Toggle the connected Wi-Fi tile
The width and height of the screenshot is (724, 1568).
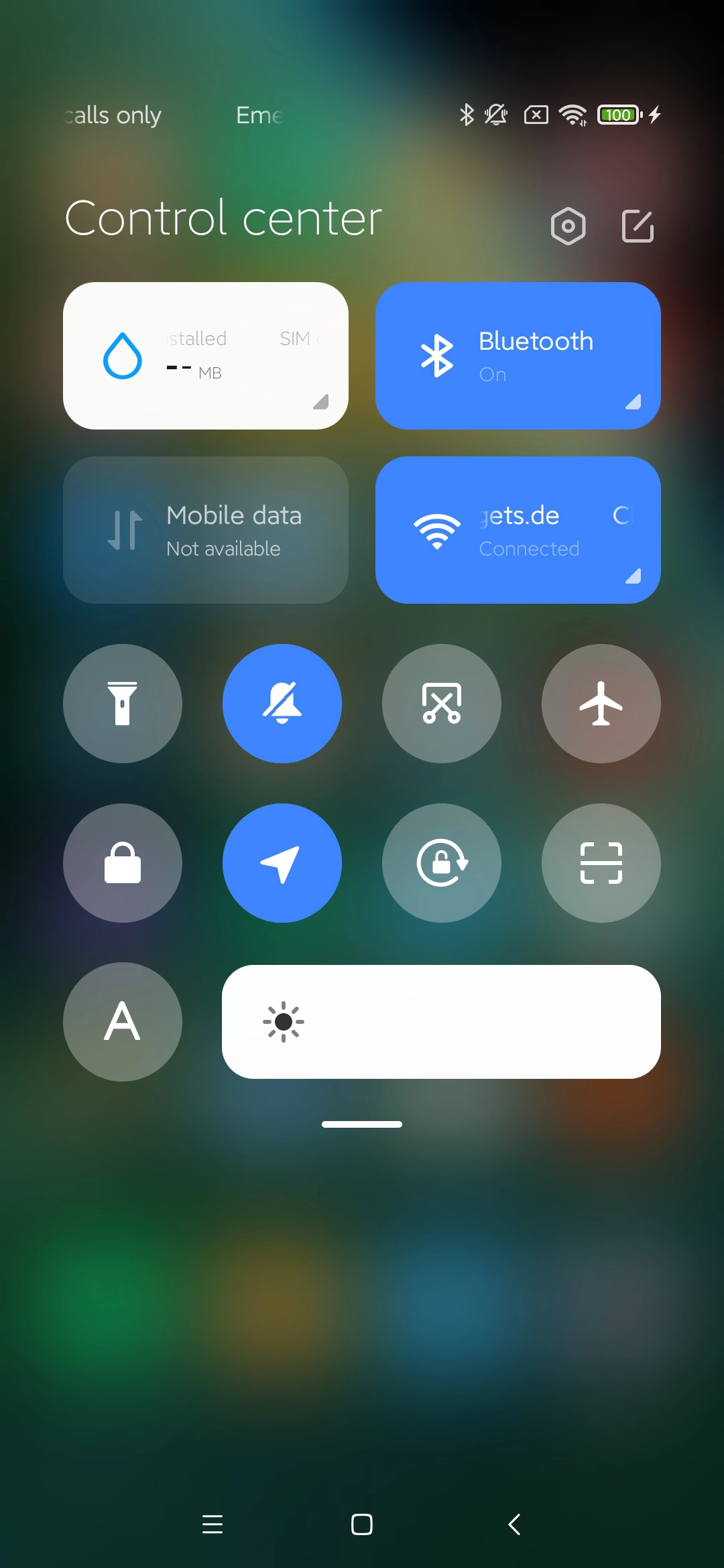pos(518,530)
